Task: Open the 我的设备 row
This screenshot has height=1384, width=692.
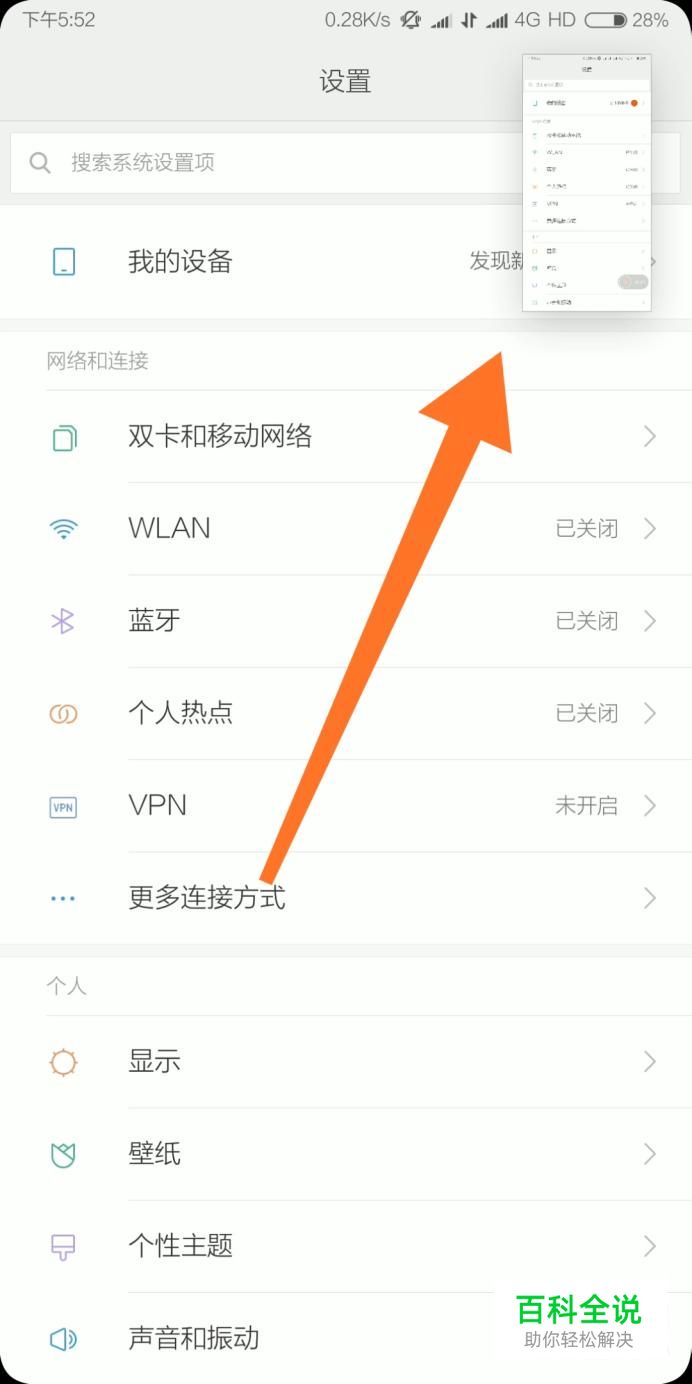Action: (346, 262)
